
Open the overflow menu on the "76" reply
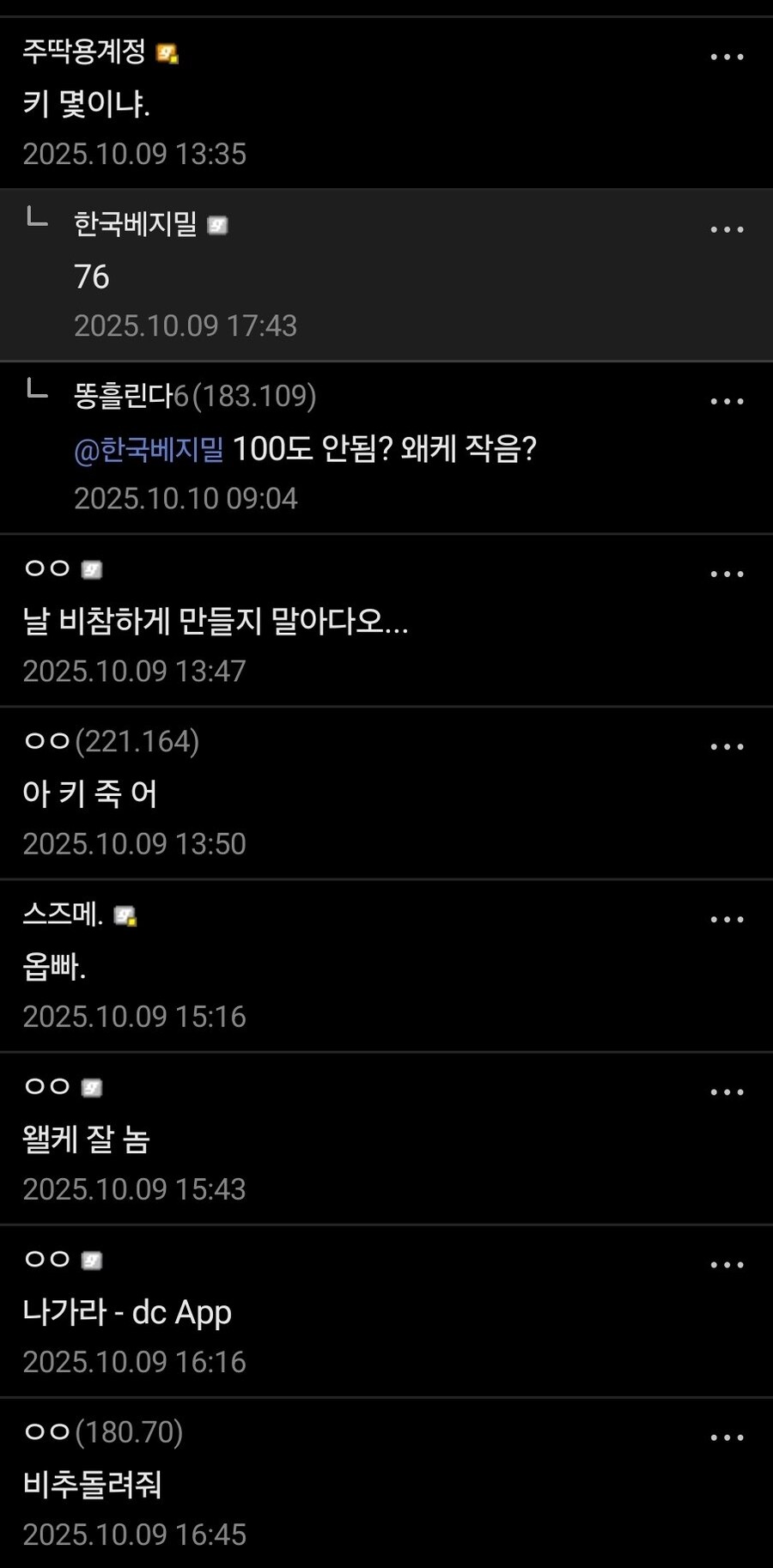click(x=727, y=230)
